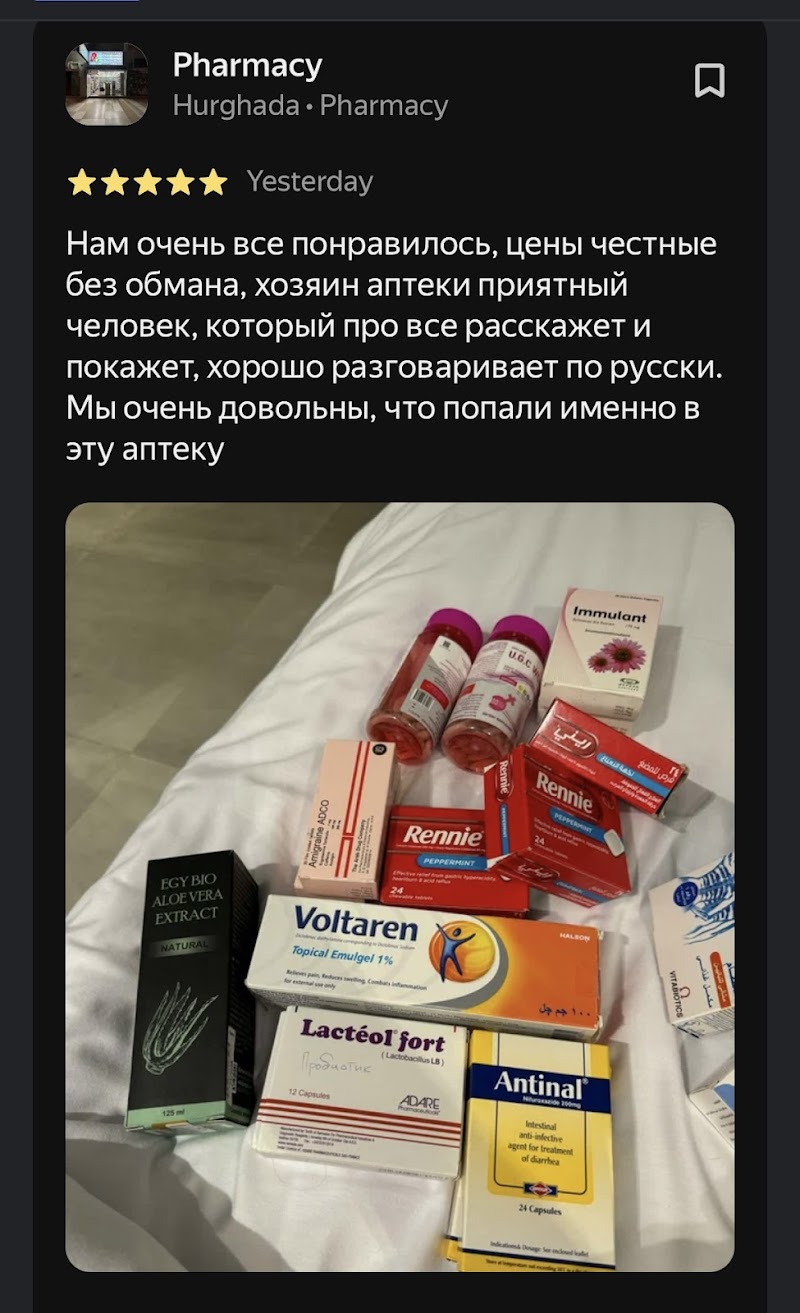
Task: Bookmark the Hurghada Pharmacy place
Action: [709, 81]
